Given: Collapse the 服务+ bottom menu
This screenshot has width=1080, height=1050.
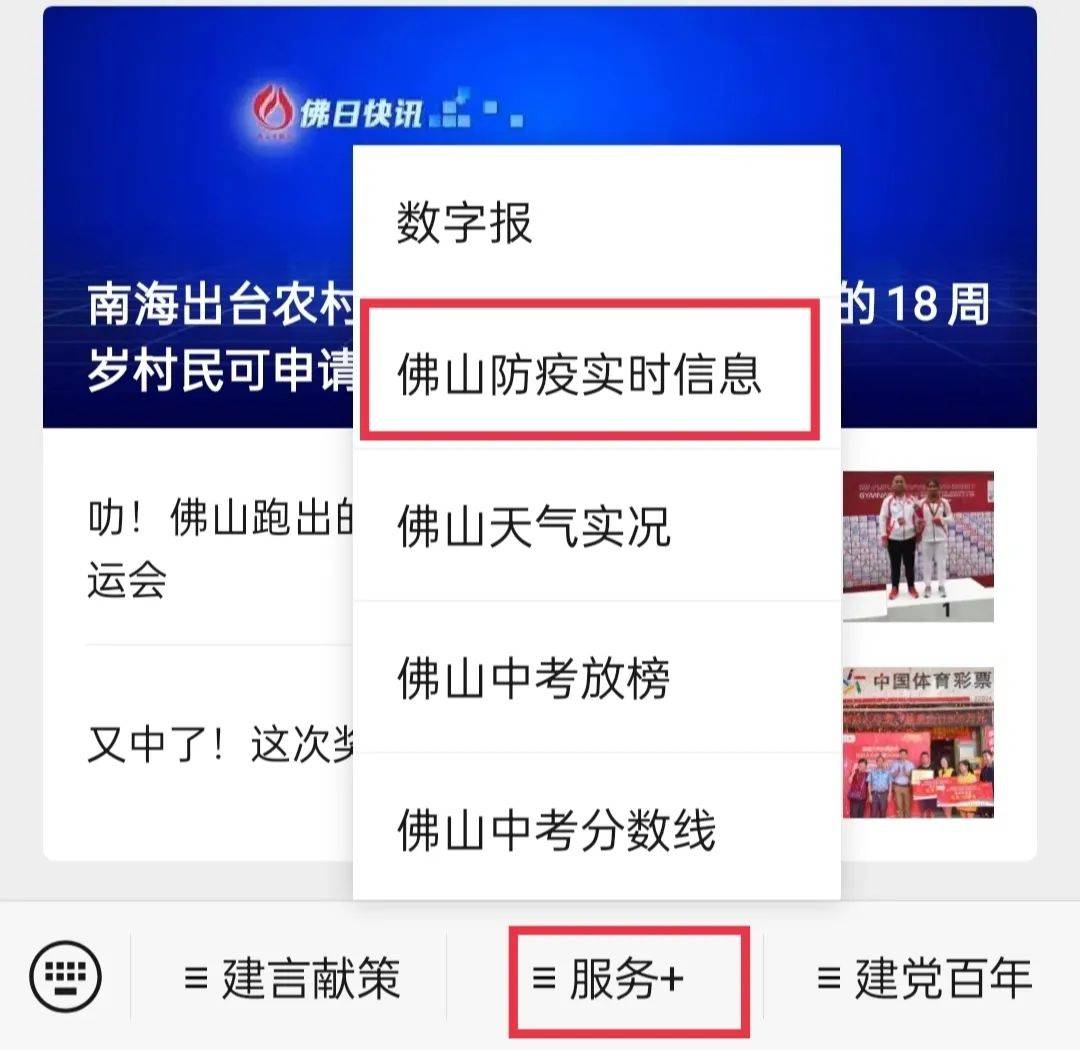Looking at the screenshot, I should pos(628,979).
